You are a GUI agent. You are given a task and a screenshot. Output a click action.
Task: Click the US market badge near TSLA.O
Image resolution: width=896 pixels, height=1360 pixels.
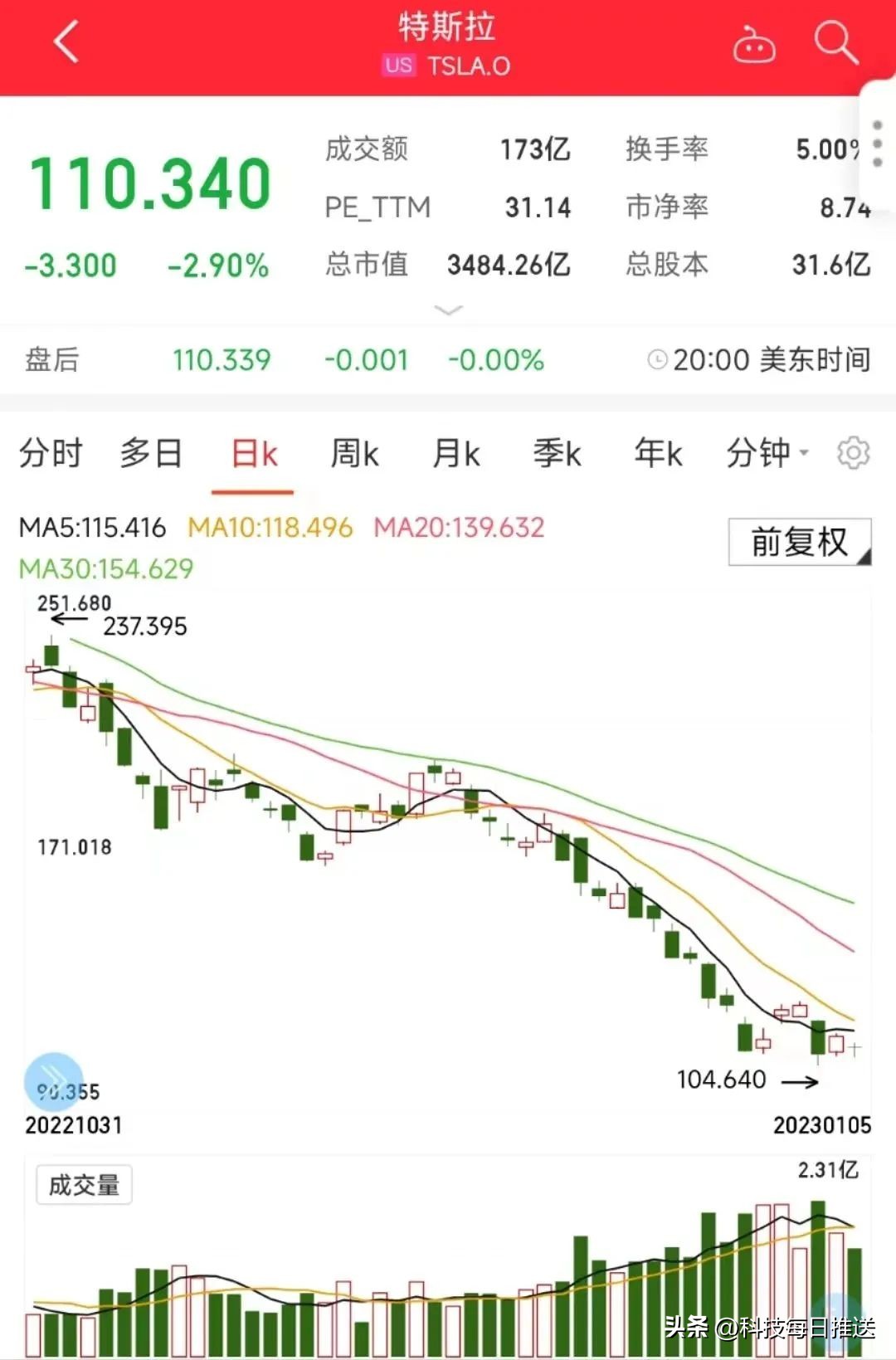tap(398, 65)
